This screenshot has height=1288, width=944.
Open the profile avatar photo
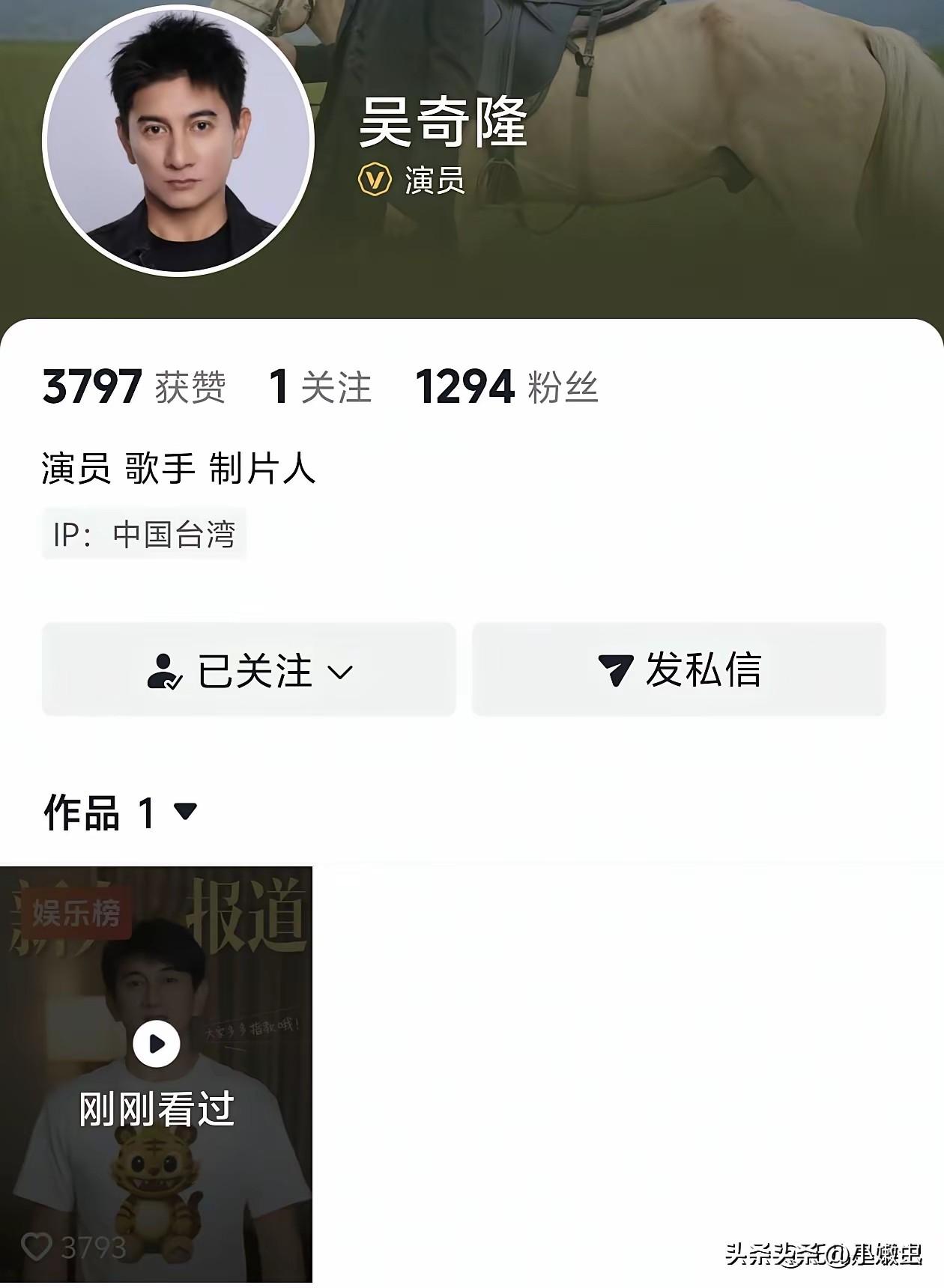[178, 141]
